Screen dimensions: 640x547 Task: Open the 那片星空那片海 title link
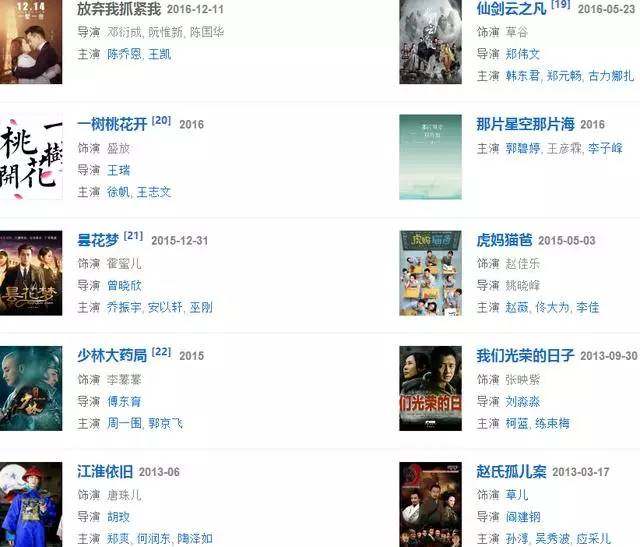pyautogui.click(x=525, y=124)
